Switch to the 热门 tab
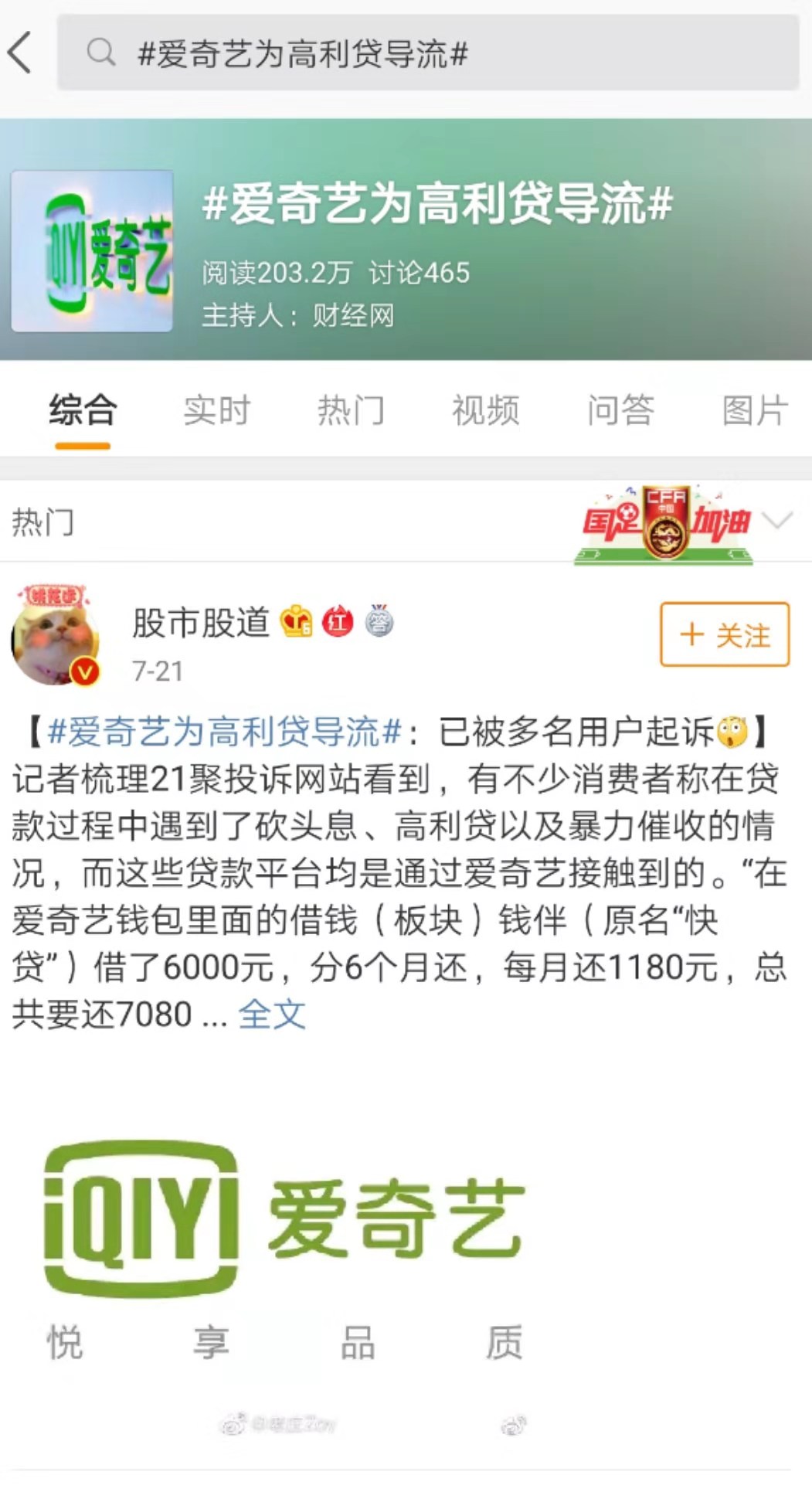Screen dimensions: 812x1492 click(x=352, y=410)
